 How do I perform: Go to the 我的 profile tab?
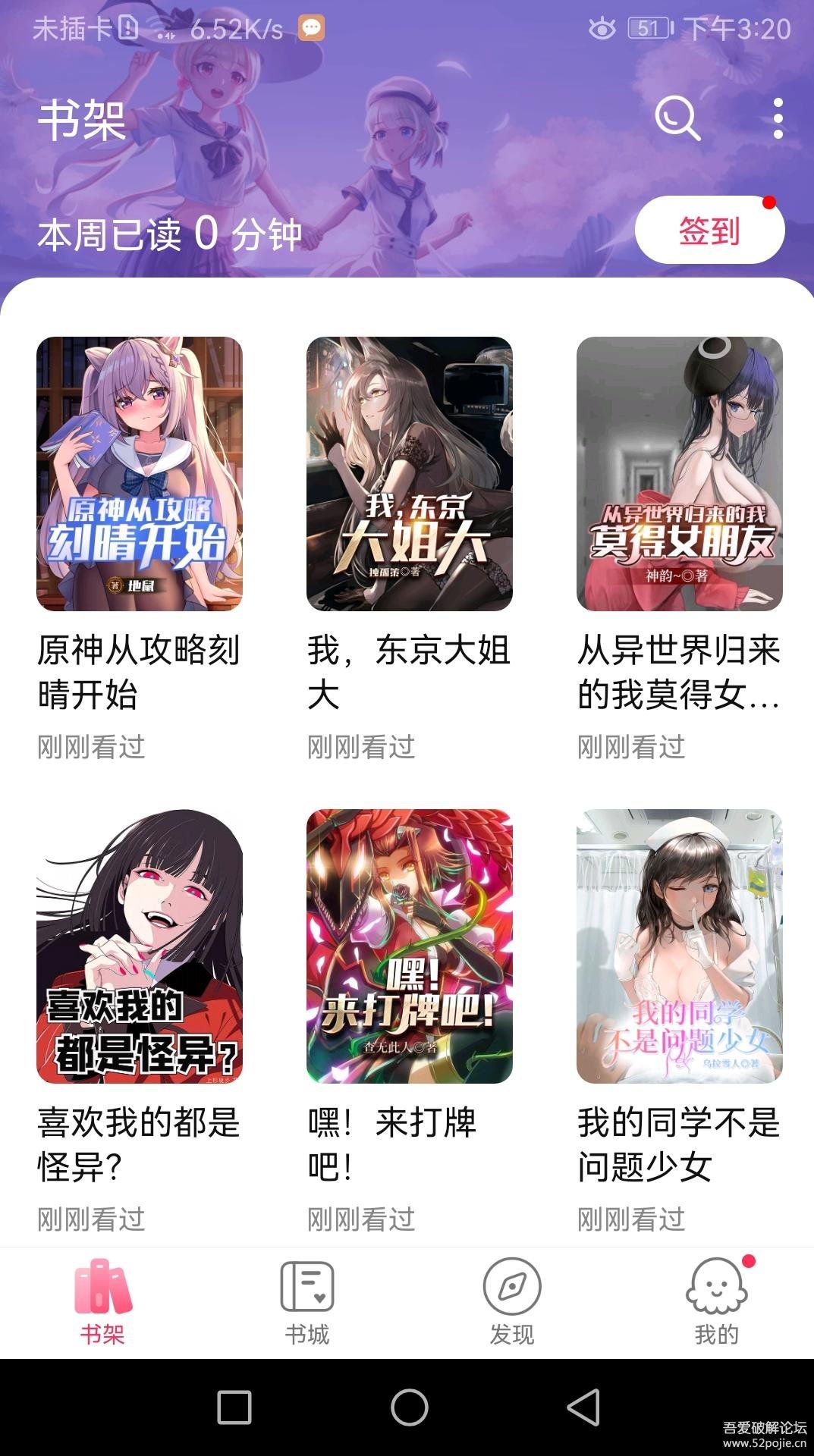716,1302
